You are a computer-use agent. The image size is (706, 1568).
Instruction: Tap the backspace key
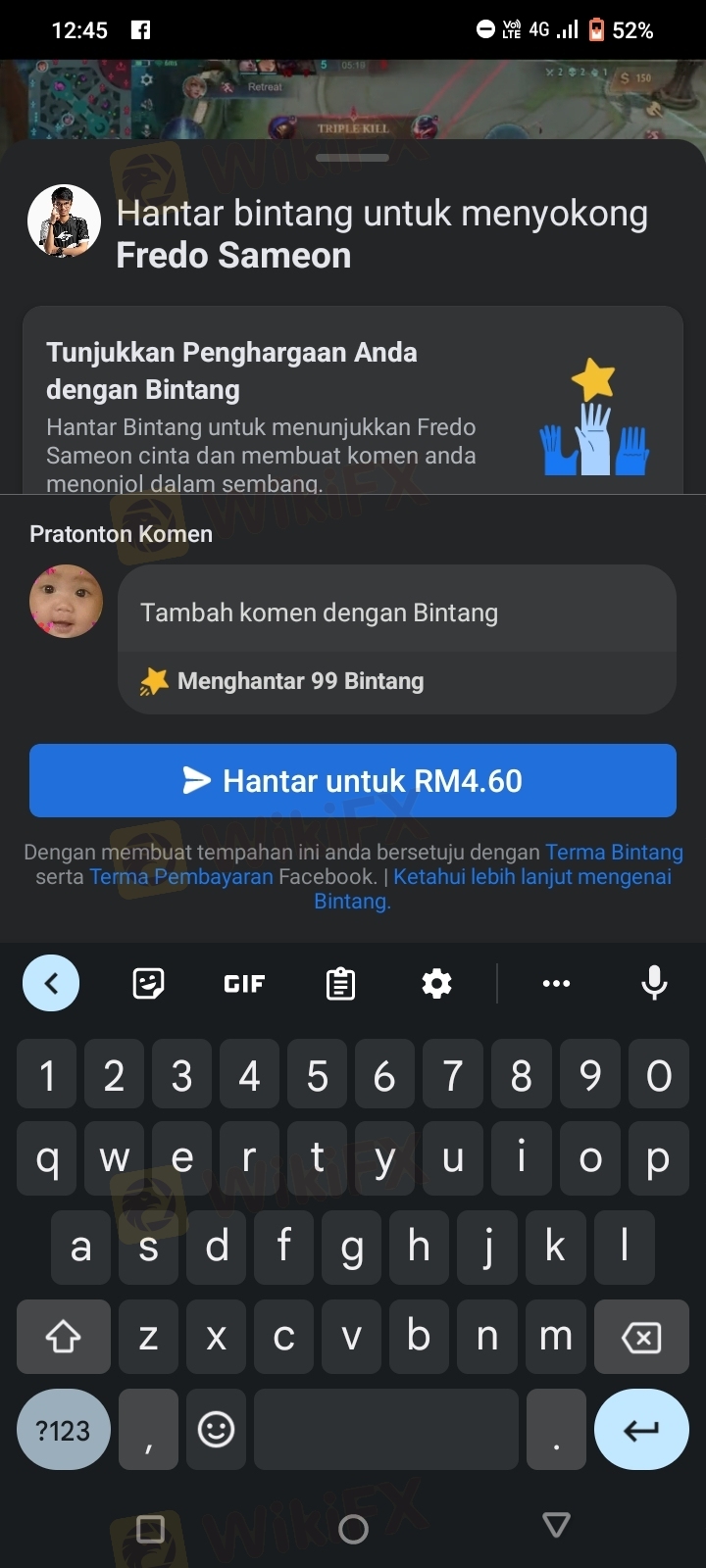tap(641, 1337)
